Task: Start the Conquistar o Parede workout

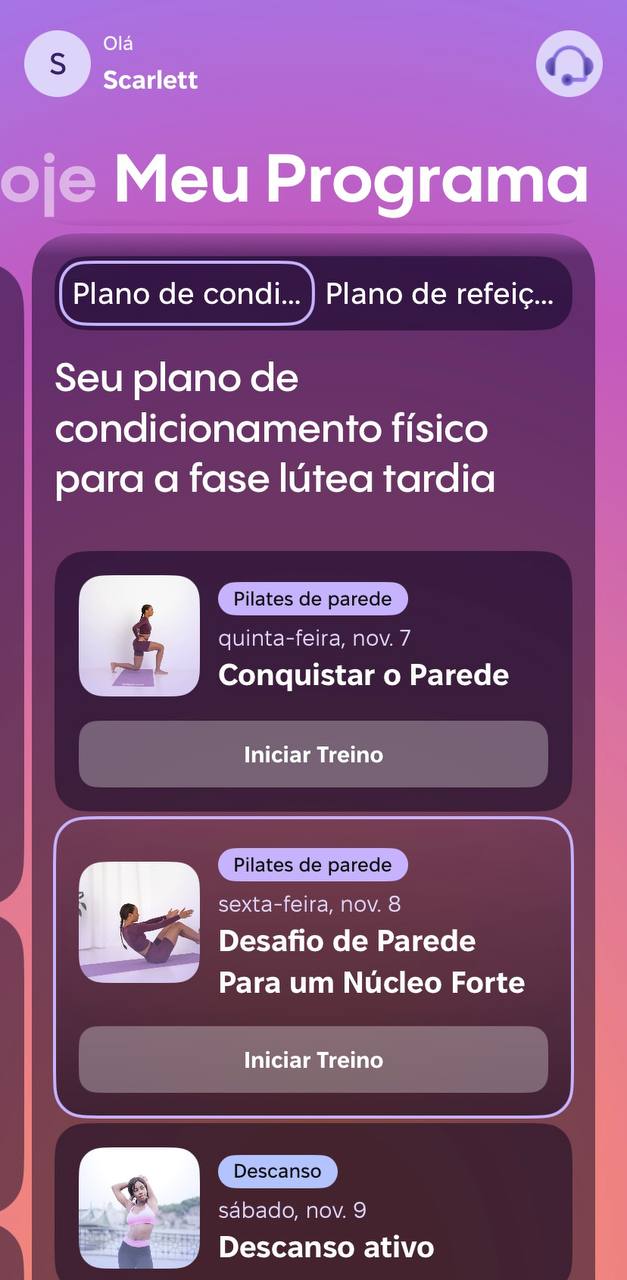Action: pos(313,754)
